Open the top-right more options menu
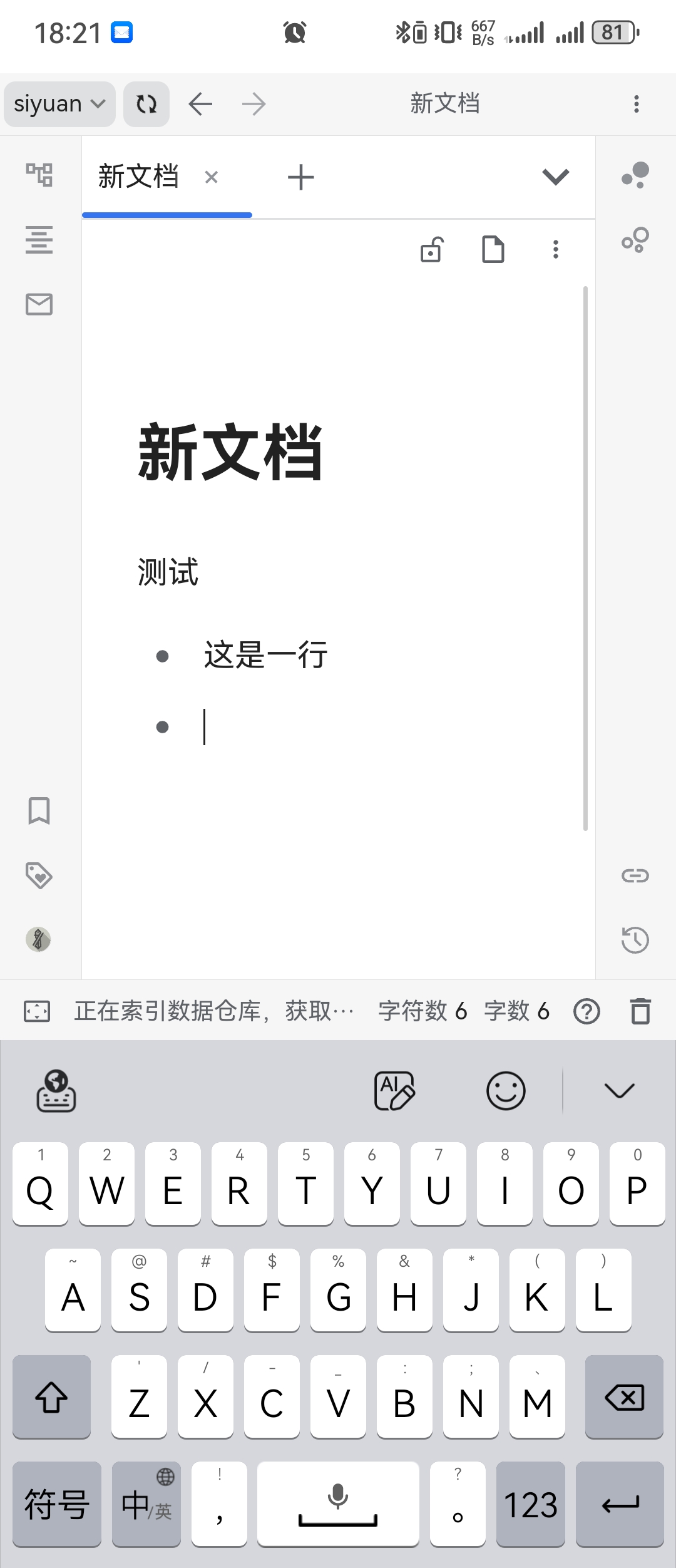The image size is (676, 1568). [x=637, y=103]
